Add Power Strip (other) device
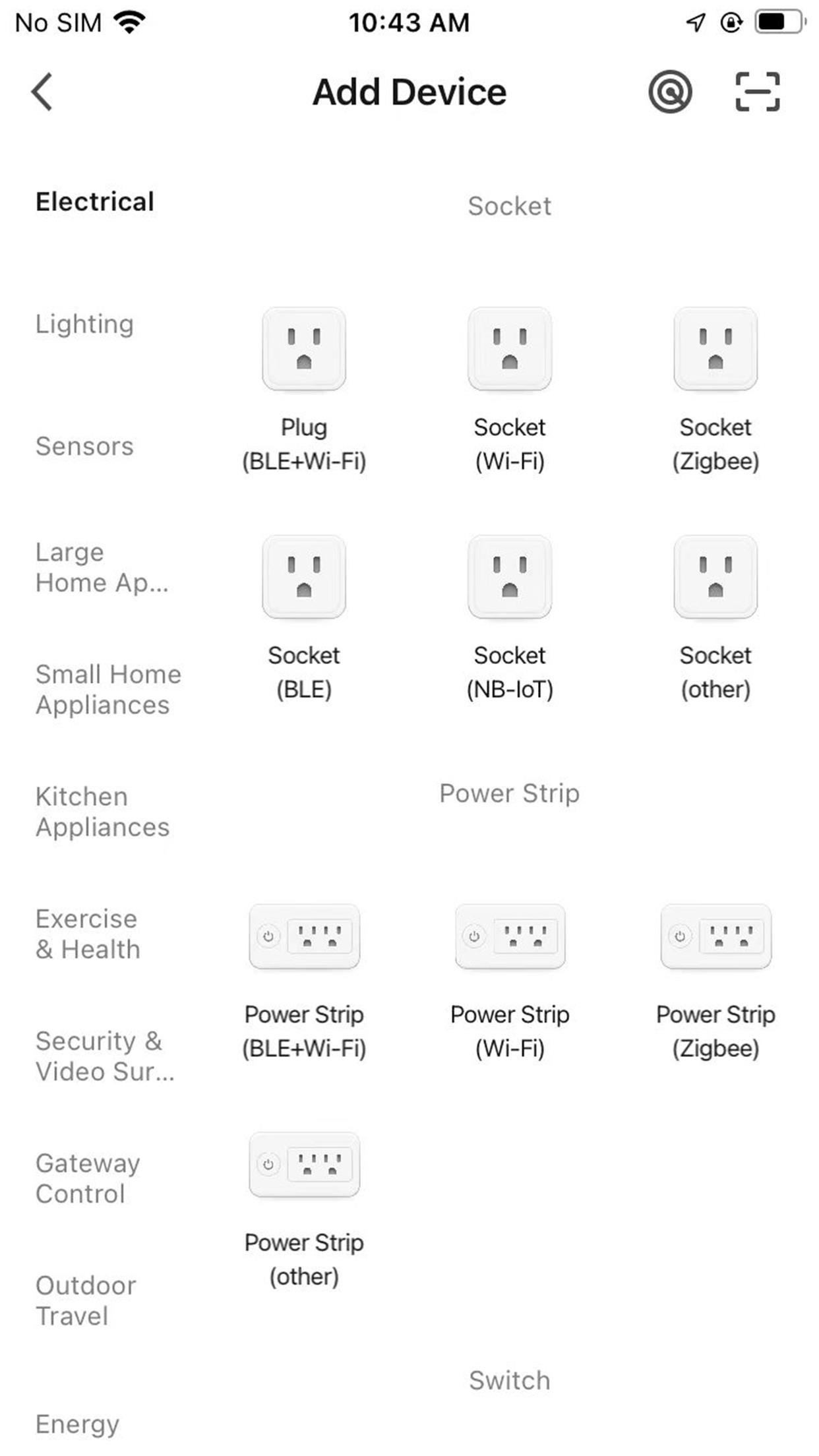 (x=304, y=1165)
